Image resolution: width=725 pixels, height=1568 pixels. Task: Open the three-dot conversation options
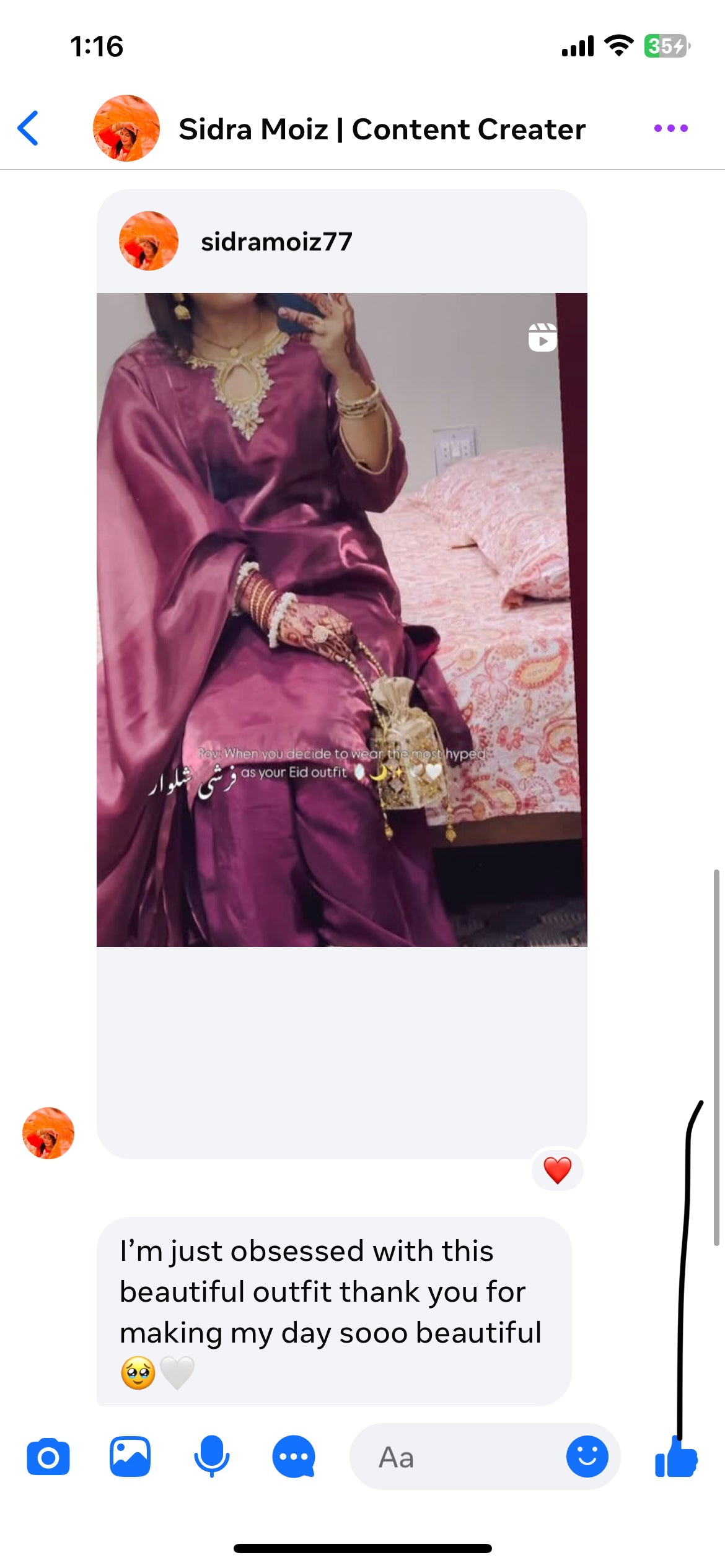coord(671,128)
